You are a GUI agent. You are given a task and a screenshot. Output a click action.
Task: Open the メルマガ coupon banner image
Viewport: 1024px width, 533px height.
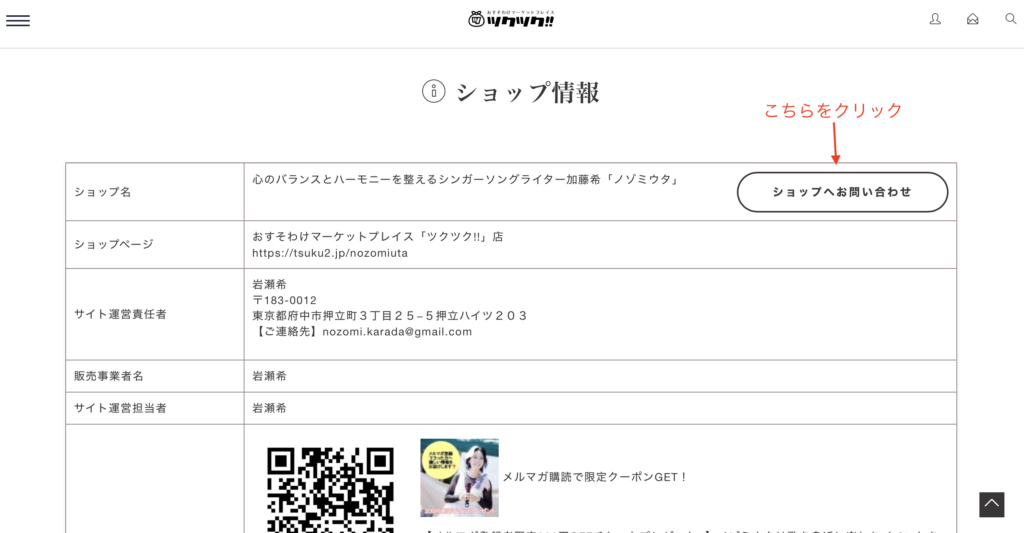click(459, 477)
